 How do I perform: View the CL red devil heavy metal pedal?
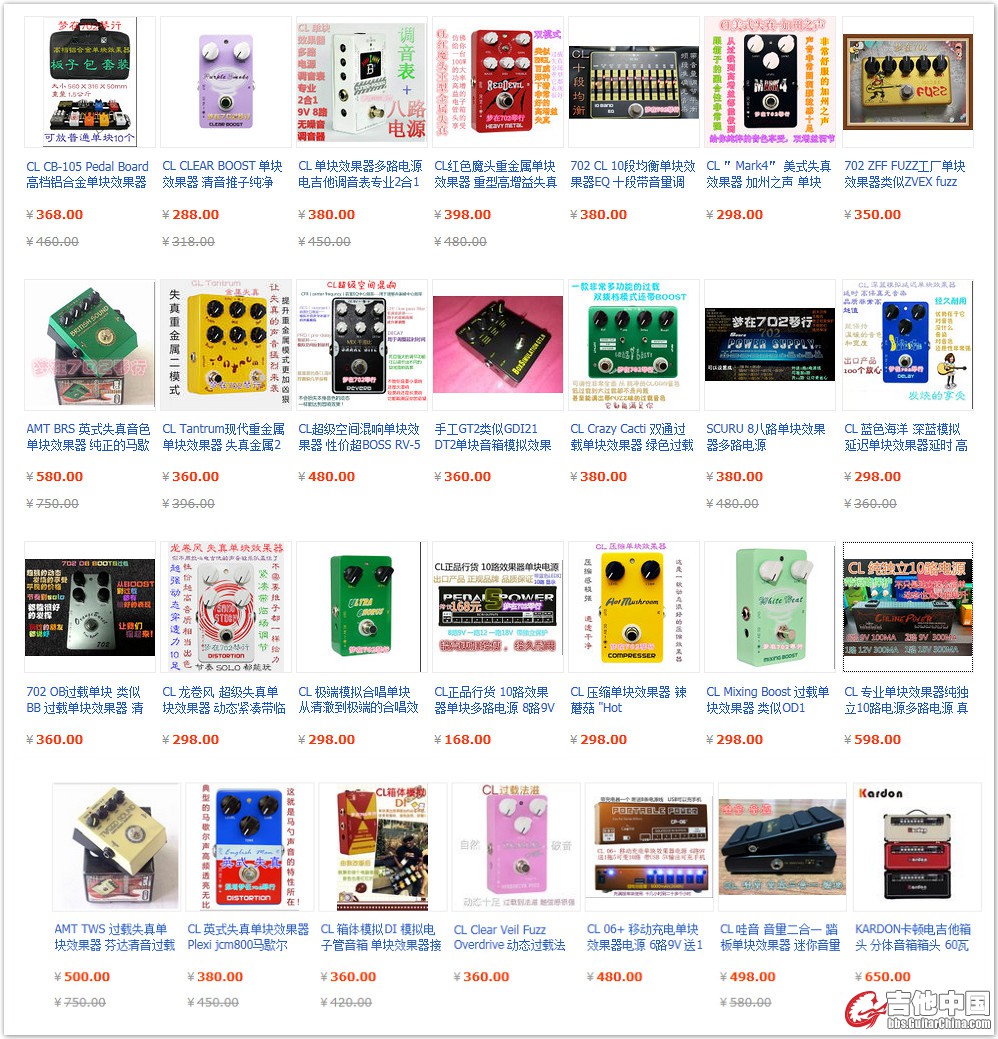tap(496, 175)
